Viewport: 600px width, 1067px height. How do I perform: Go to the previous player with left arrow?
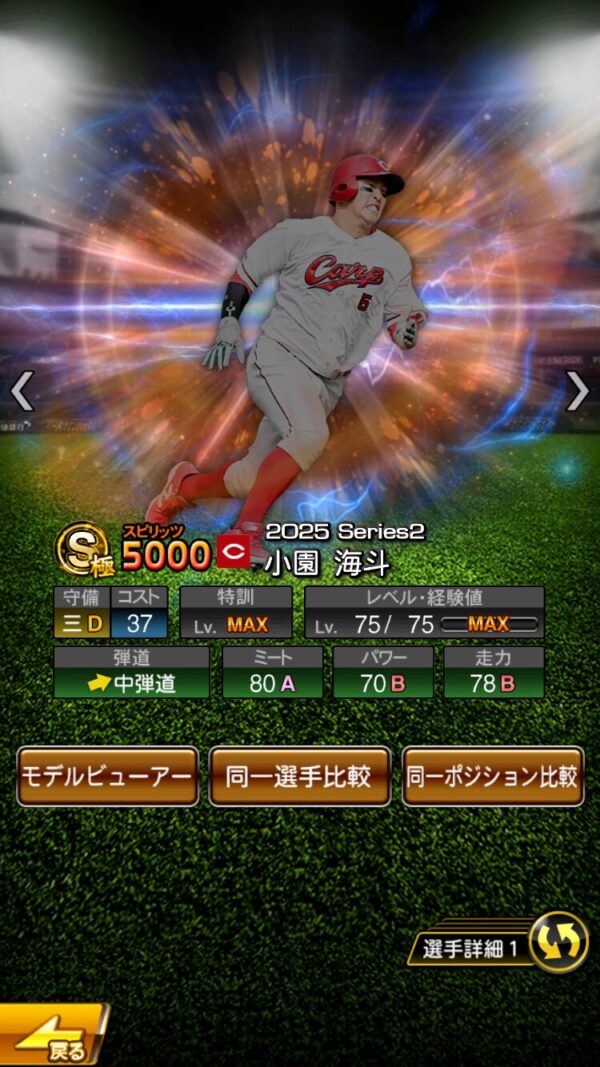click(22, 392)
